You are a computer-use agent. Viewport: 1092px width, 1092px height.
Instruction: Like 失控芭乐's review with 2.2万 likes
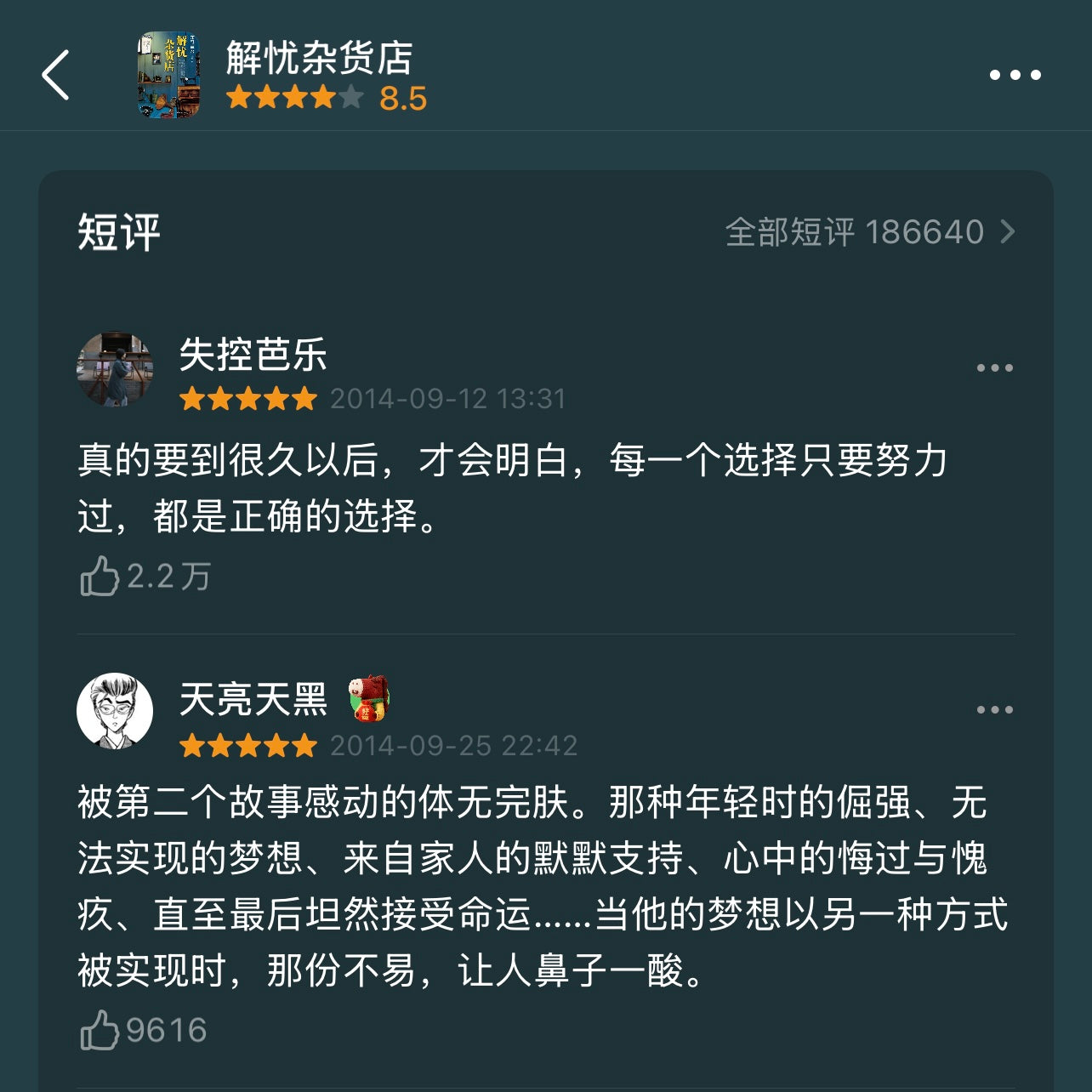coord(100,577)
